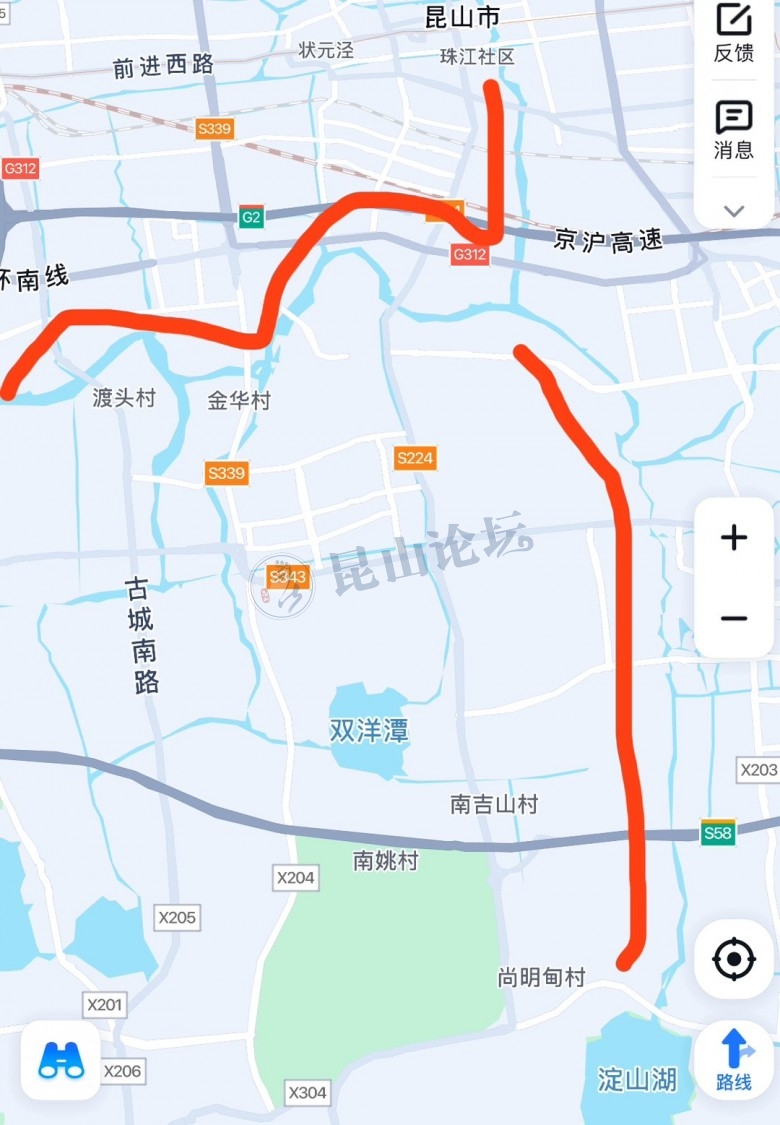Open 路线 route planning
The image size is (780, 1125).
[x=734, y=1060]
